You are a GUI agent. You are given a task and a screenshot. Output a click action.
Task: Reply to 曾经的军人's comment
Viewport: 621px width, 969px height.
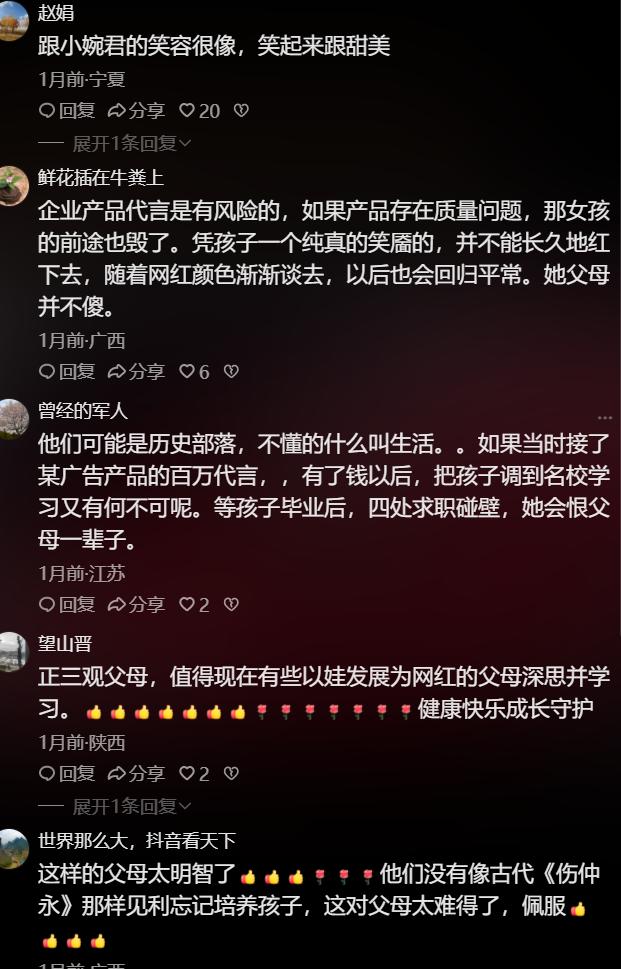coord(67,605)
